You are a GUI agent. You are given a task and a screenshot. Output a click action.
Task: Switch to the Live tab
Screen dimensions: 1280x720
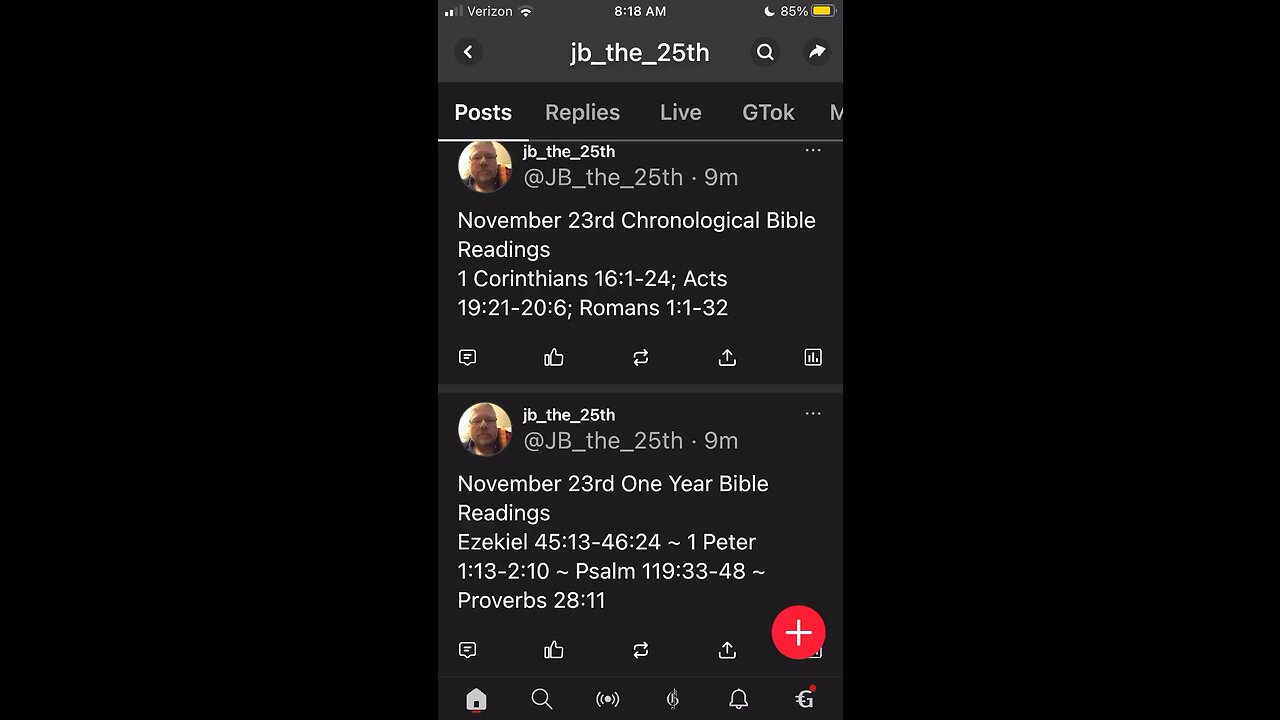[680, 112]
